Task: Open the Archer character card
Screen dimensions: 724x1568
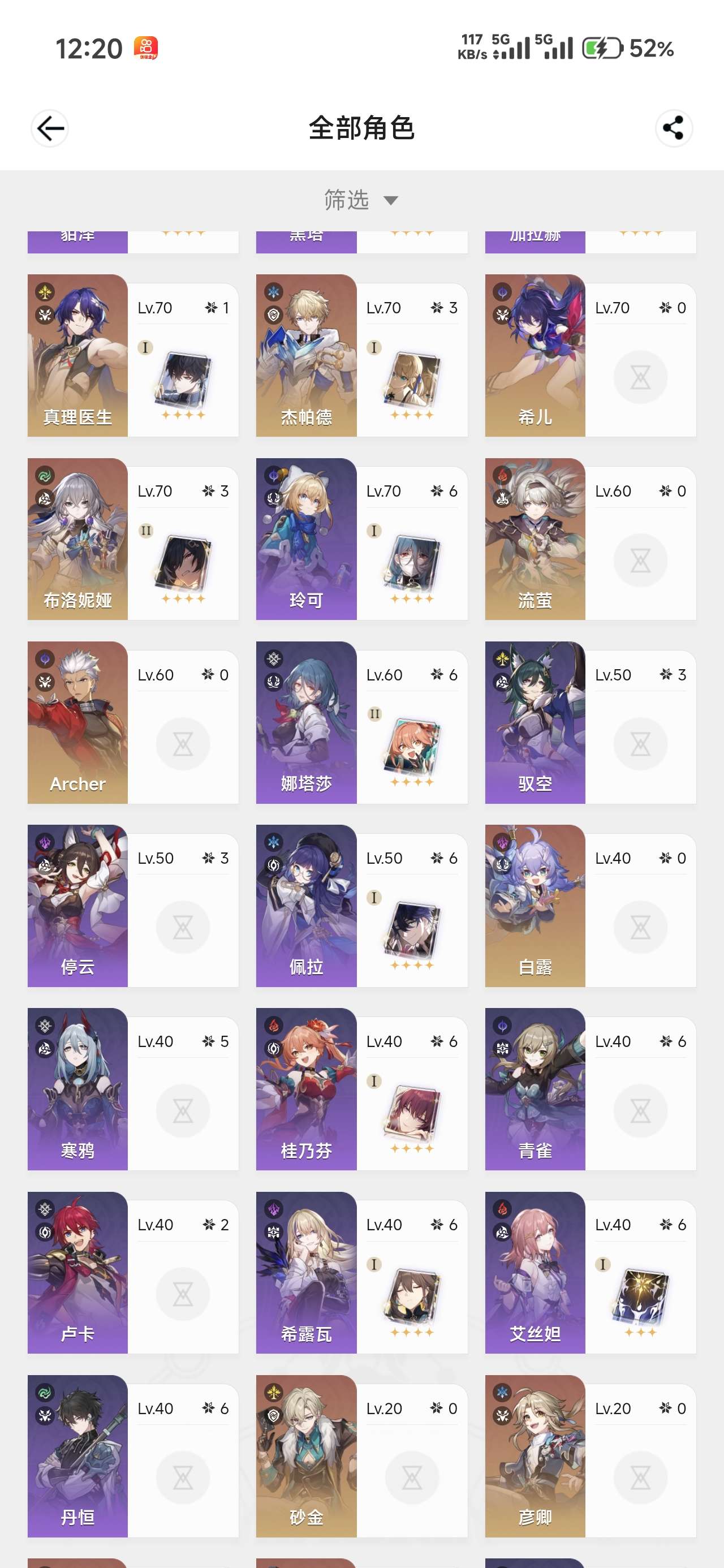Action: tap(133, 722)
